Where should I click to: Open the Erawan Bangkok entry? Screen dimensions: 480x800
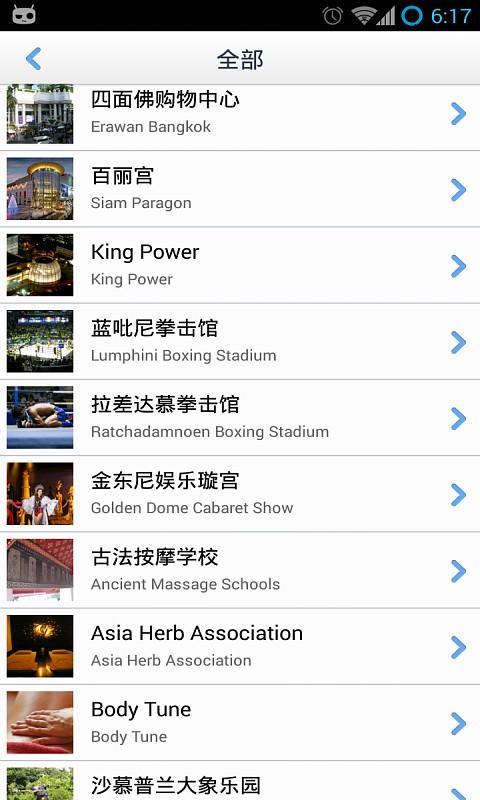240,118
